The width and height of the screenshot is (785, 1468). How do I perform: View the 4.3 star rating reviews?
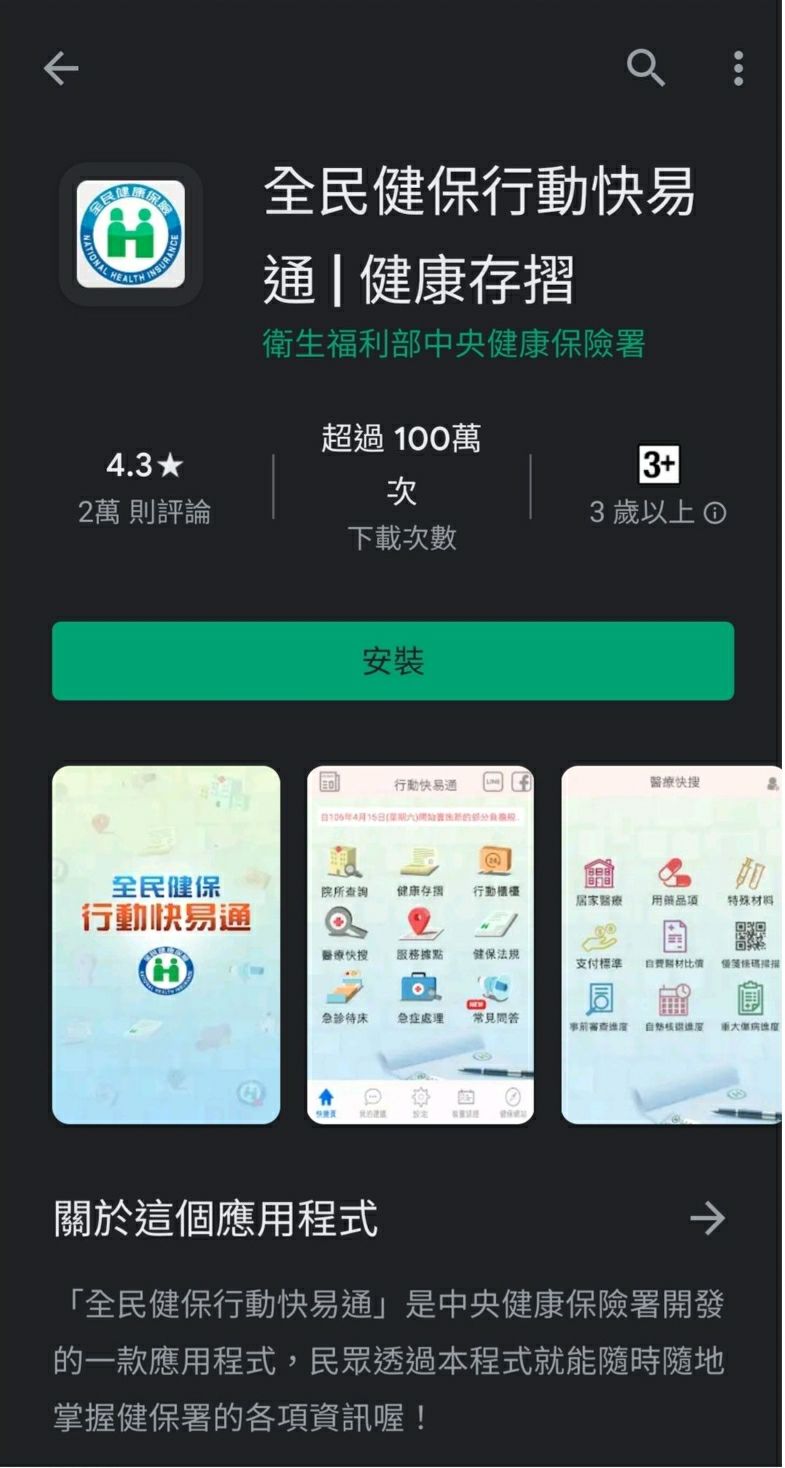145,487
